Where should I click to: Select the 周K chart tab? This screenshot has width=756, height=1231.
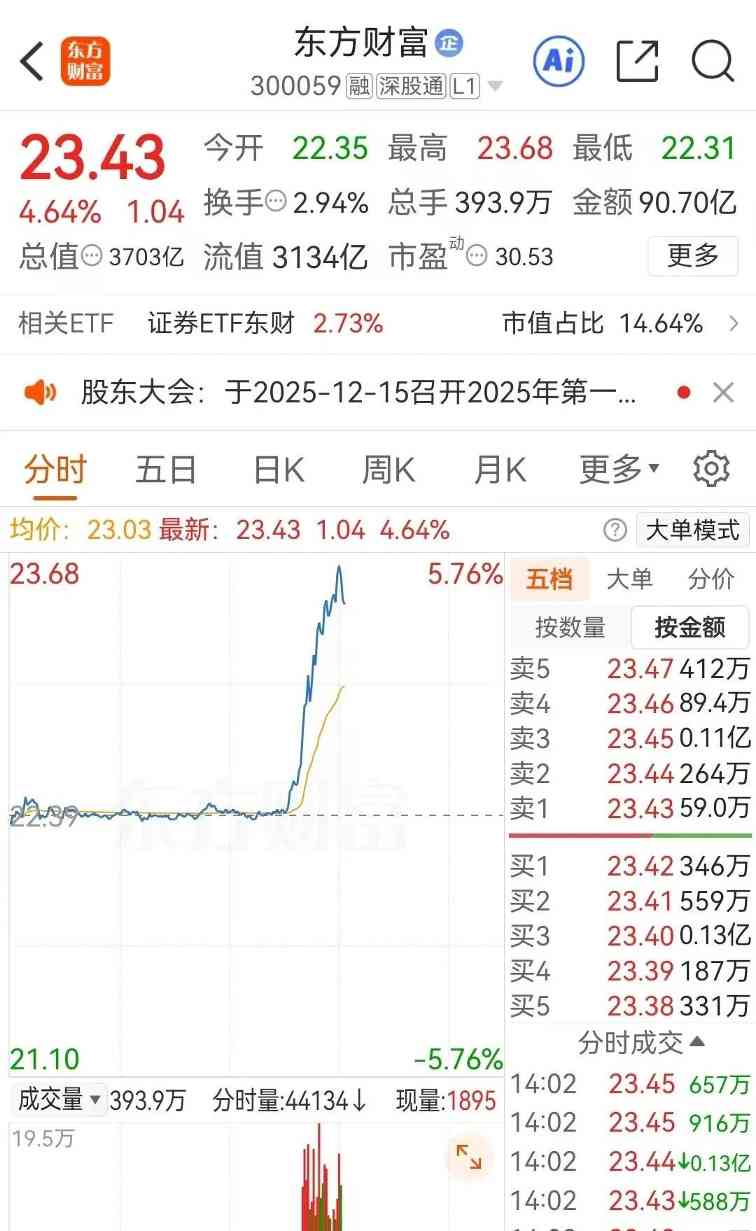[x=388, y=469]
